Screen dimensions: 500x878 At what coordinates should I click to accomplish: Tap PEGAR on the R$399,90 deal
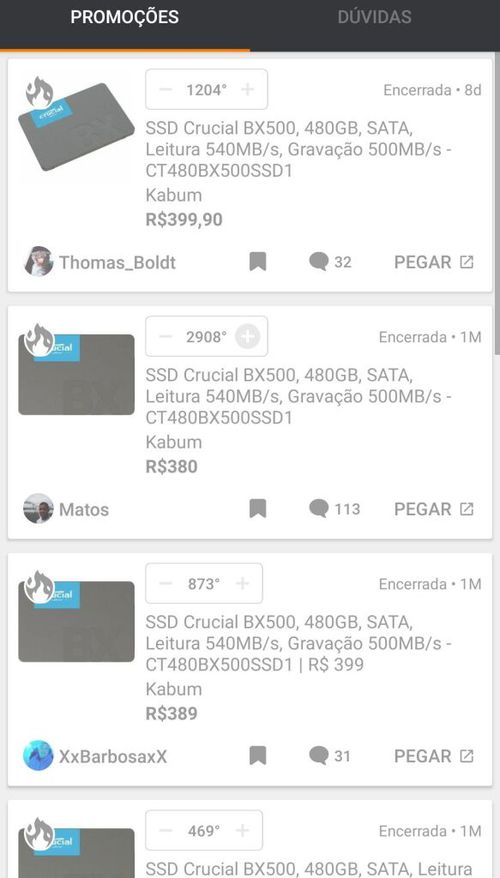point(434,262)
